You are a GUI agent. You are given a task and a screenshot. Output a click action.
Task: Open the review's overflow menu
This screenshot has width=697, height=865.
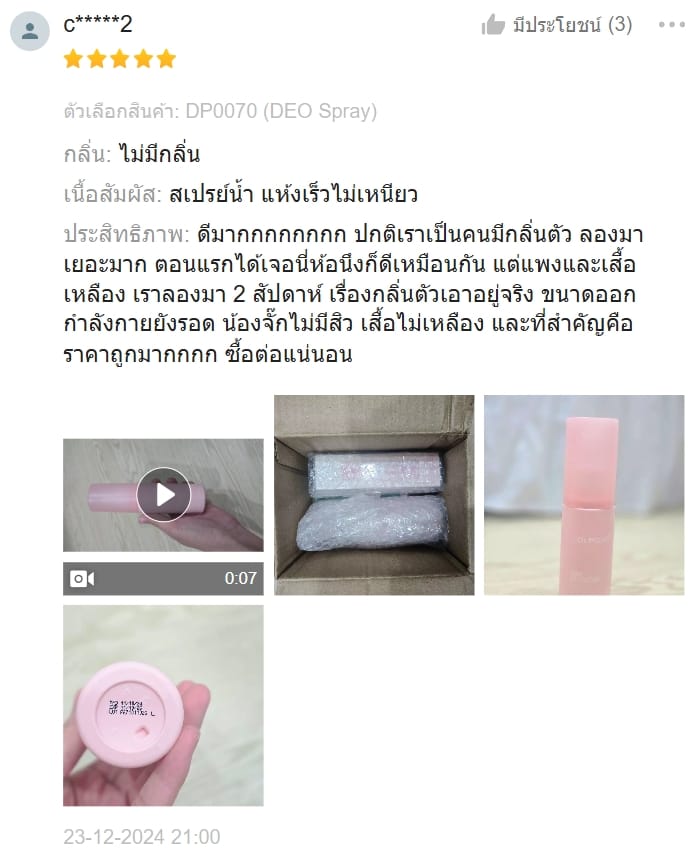pos(671,26)
